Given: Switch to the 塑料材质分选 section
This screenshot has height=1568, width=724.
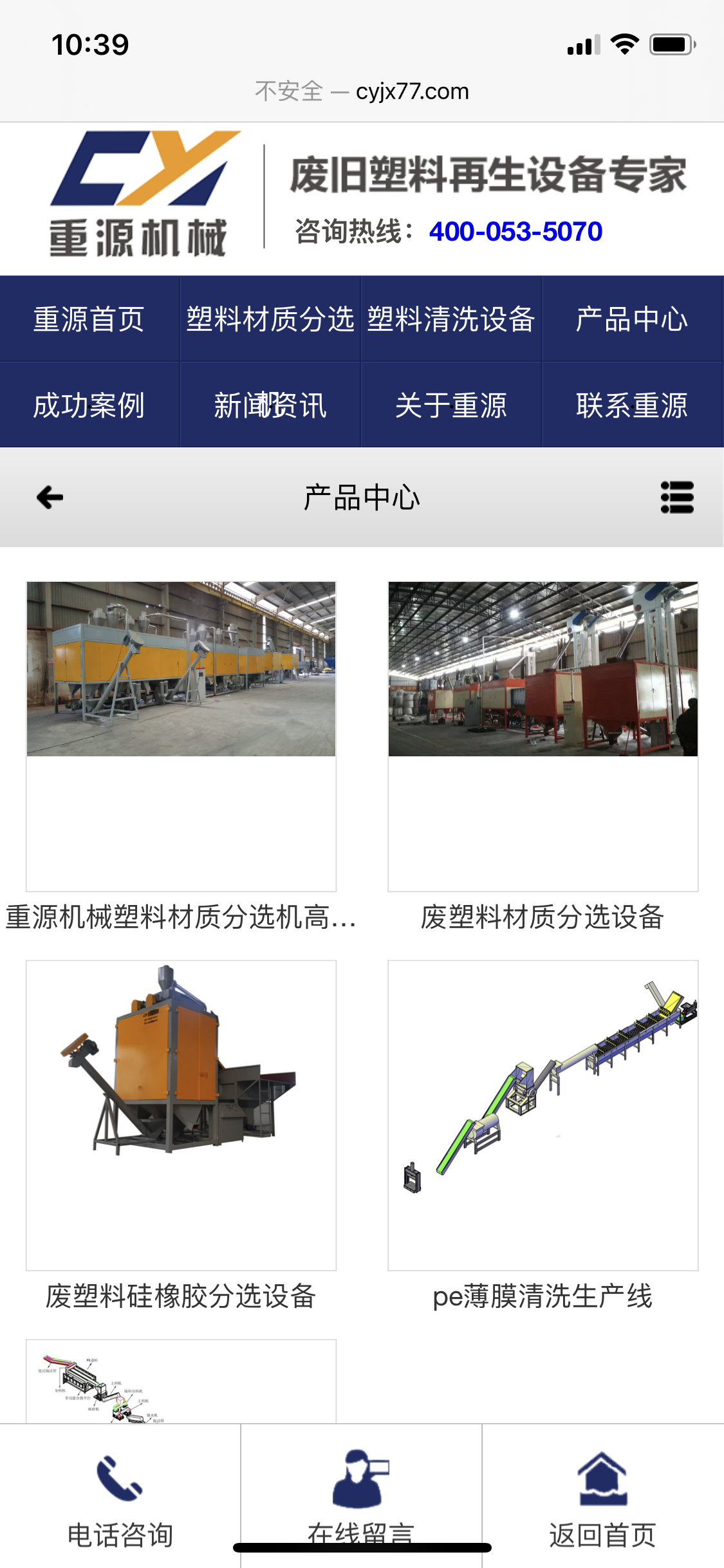Looking at the screenshot, I should point(270,319).
